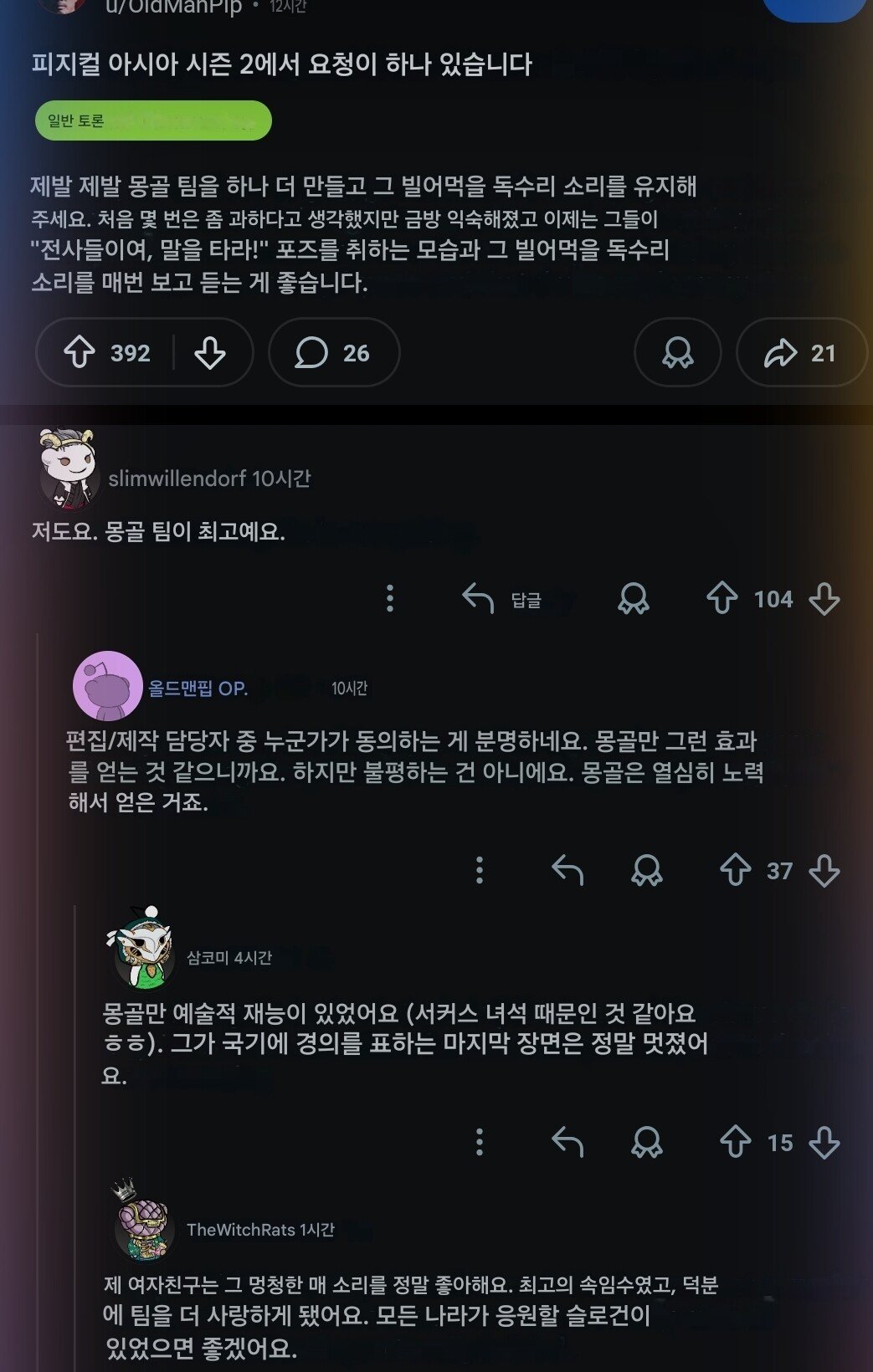Viewport: 873px width, 1372px height.
Task: Award slimwillendorf's comment
Action: pos(633,599)
